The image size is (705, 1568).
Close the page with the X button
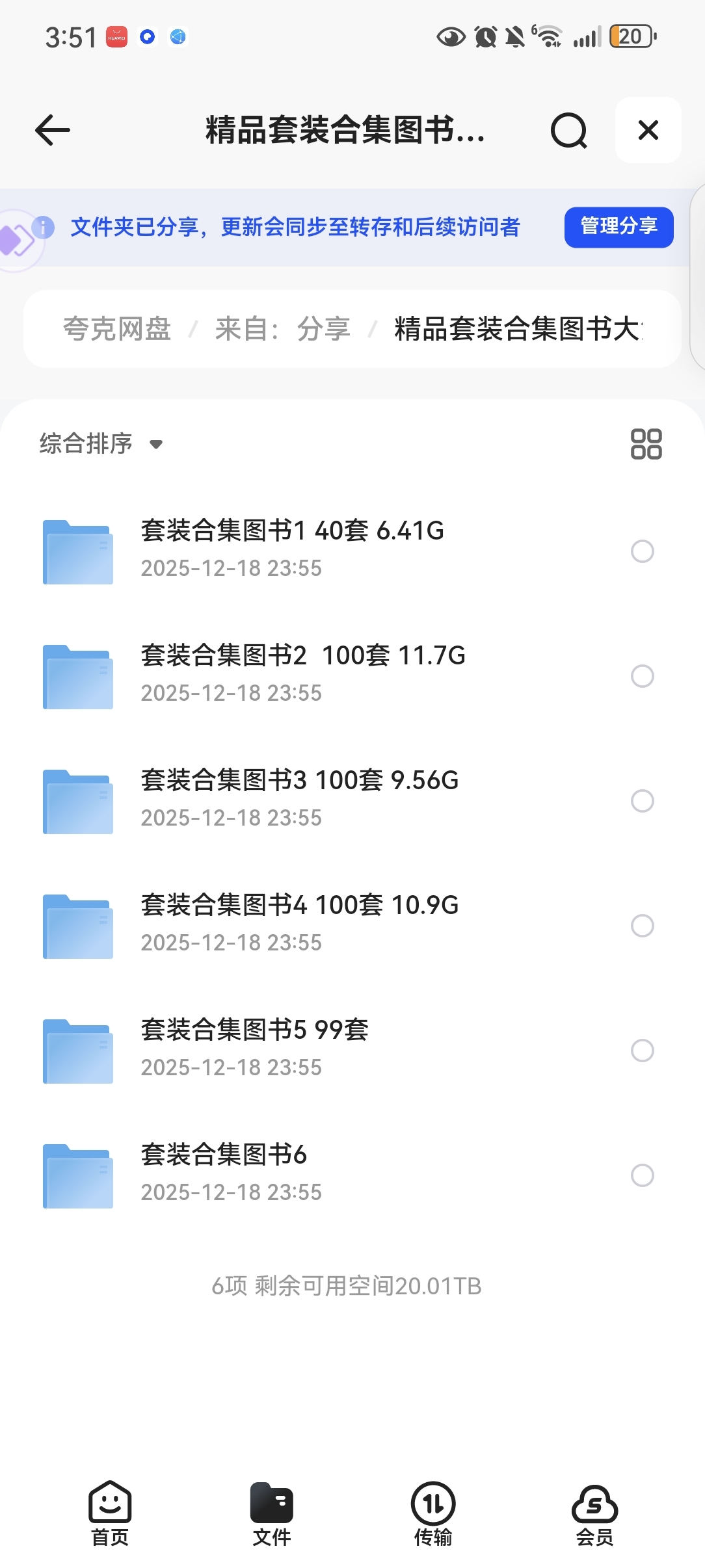648,130
